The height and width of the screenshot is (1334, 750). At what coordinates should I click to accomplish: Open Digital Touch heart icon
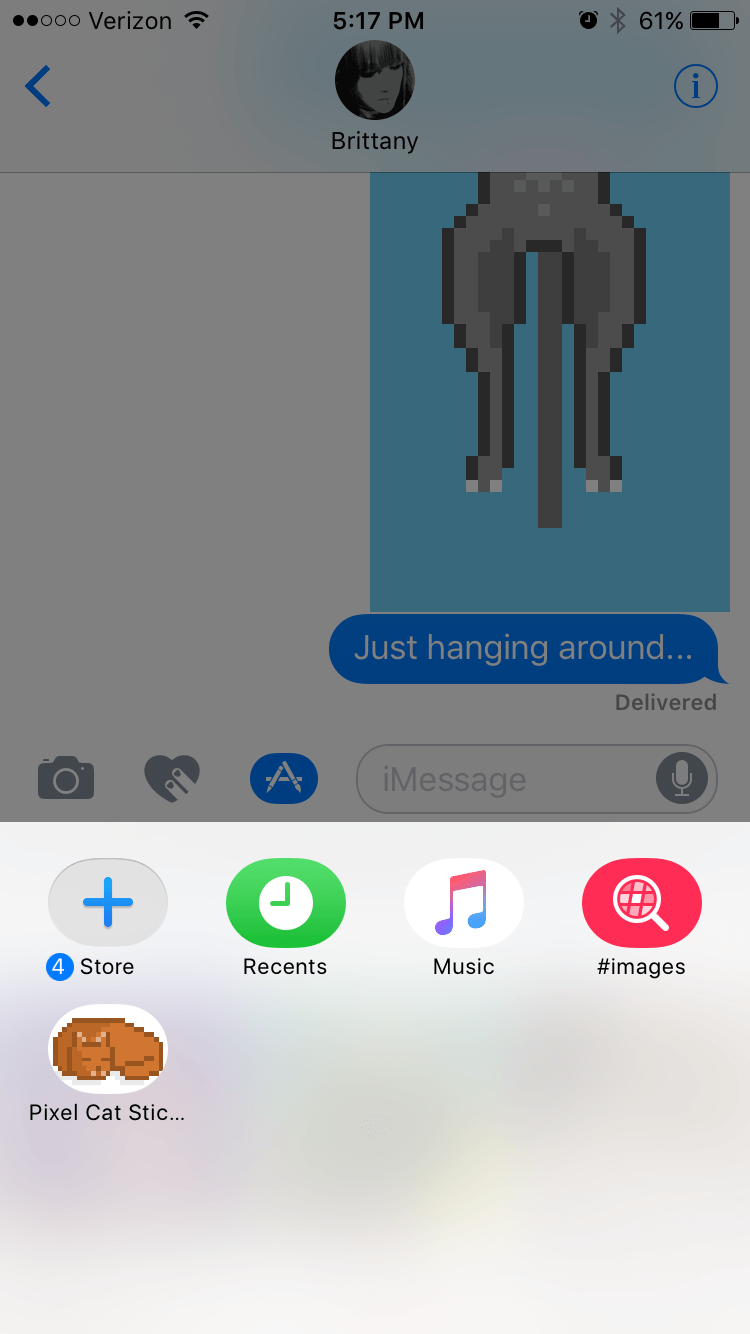[172, 777]
